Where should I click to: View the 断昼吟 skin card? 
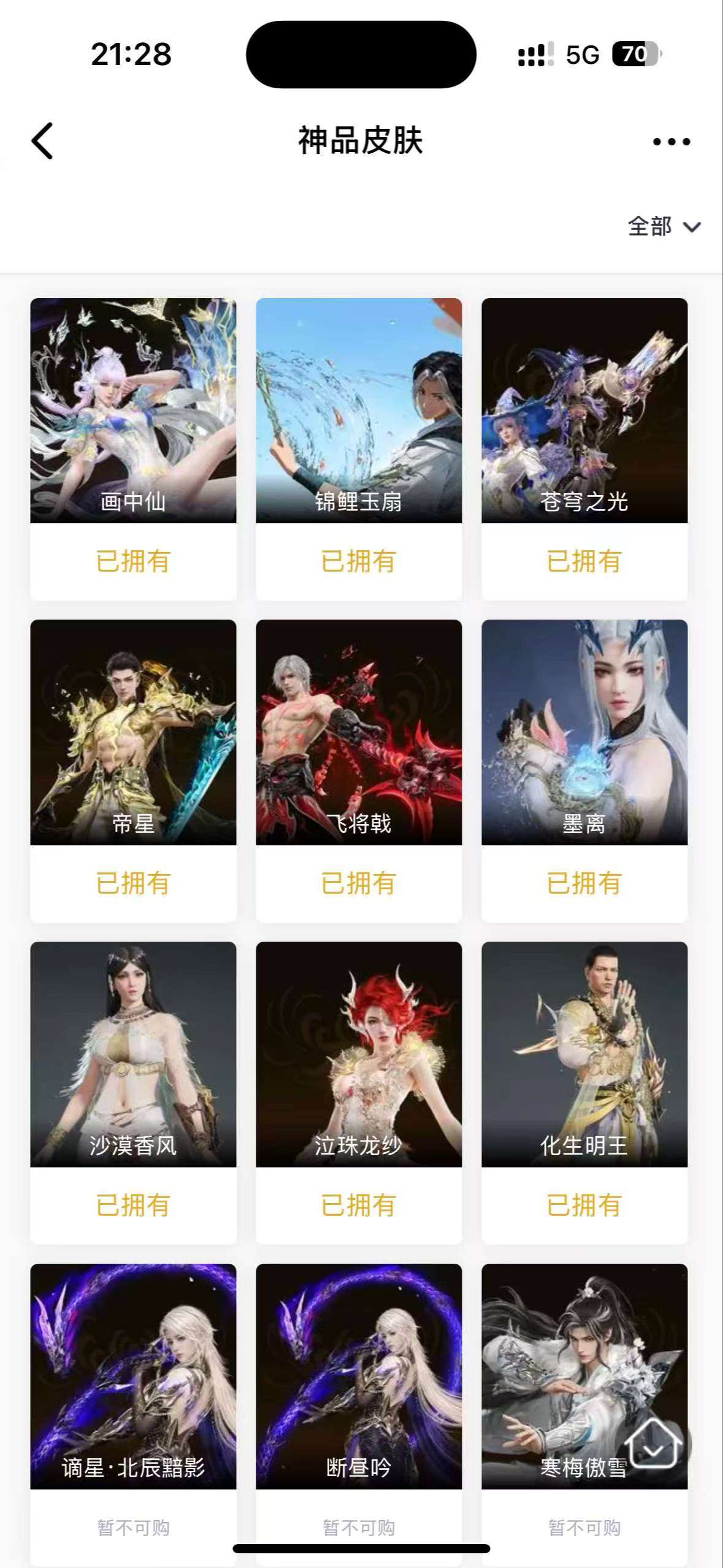click(x=359, y=1375)
